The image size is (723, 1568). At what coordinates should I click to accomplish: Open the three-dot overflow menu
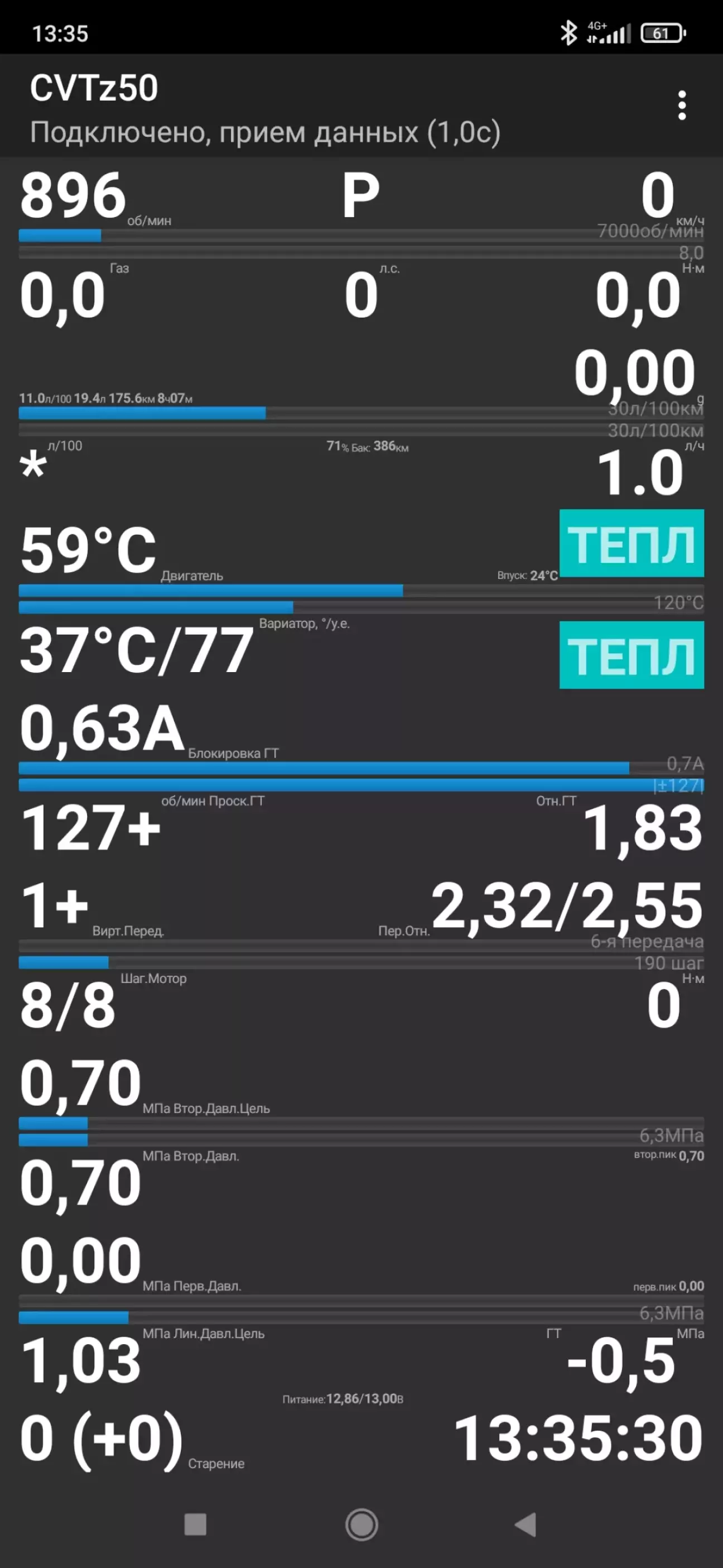click(x=682, y=106)
